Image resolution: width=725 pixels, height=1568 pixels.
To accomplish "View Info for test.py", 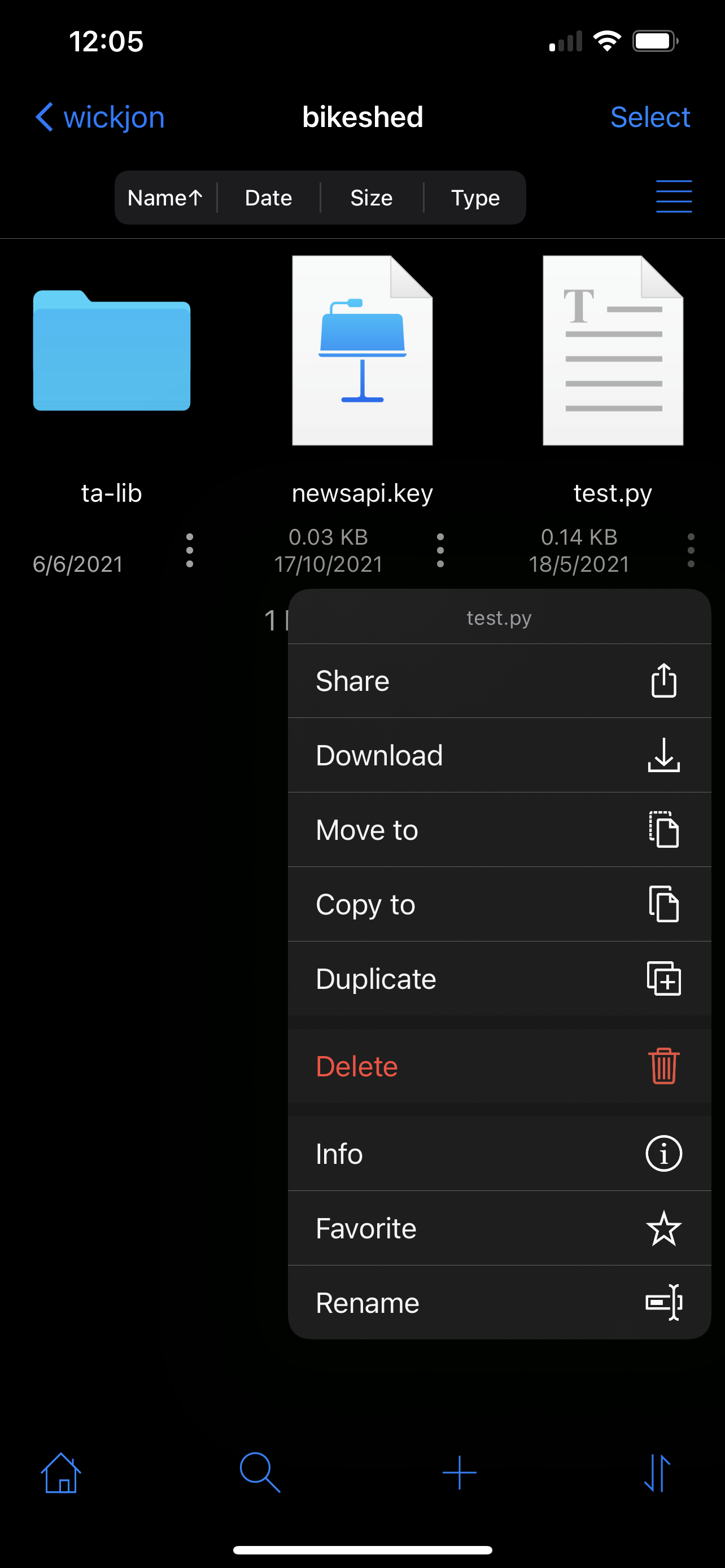I will pos(499,1154).
